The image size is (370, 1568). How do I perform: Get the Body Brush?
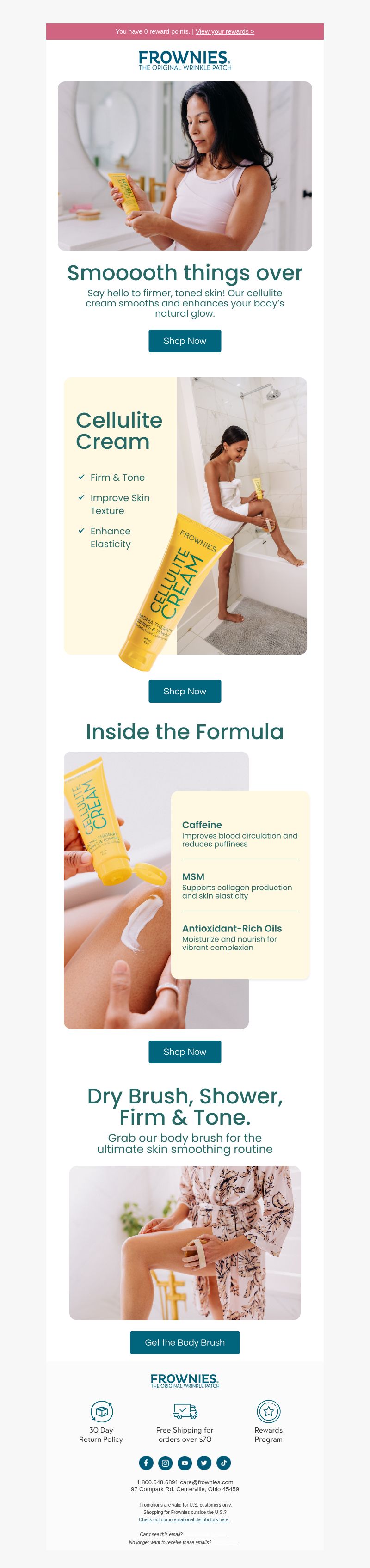pyautogui.click(x=185, y=1342)
